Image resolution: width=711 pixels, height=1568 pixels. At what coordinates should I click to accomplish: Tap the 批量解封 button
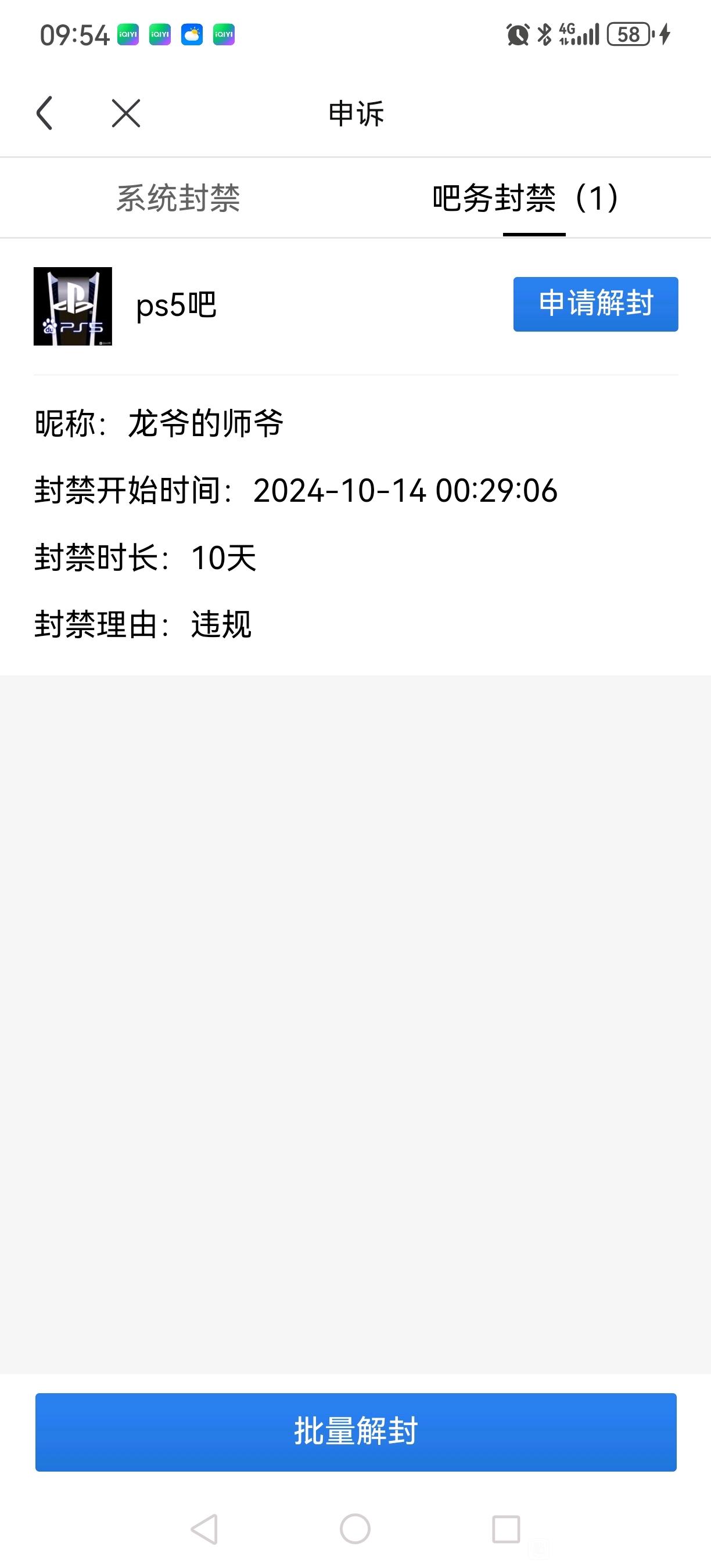pyautogui.click(x=355, y=1432)
